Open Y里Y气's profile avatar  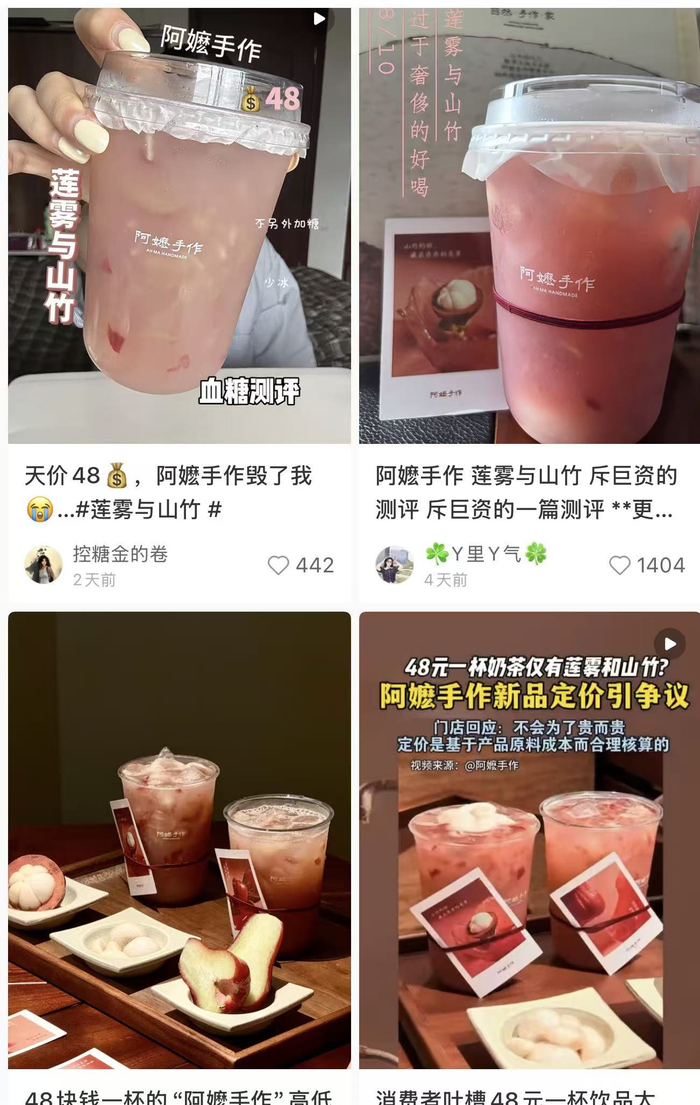click(x=394, y=564)
